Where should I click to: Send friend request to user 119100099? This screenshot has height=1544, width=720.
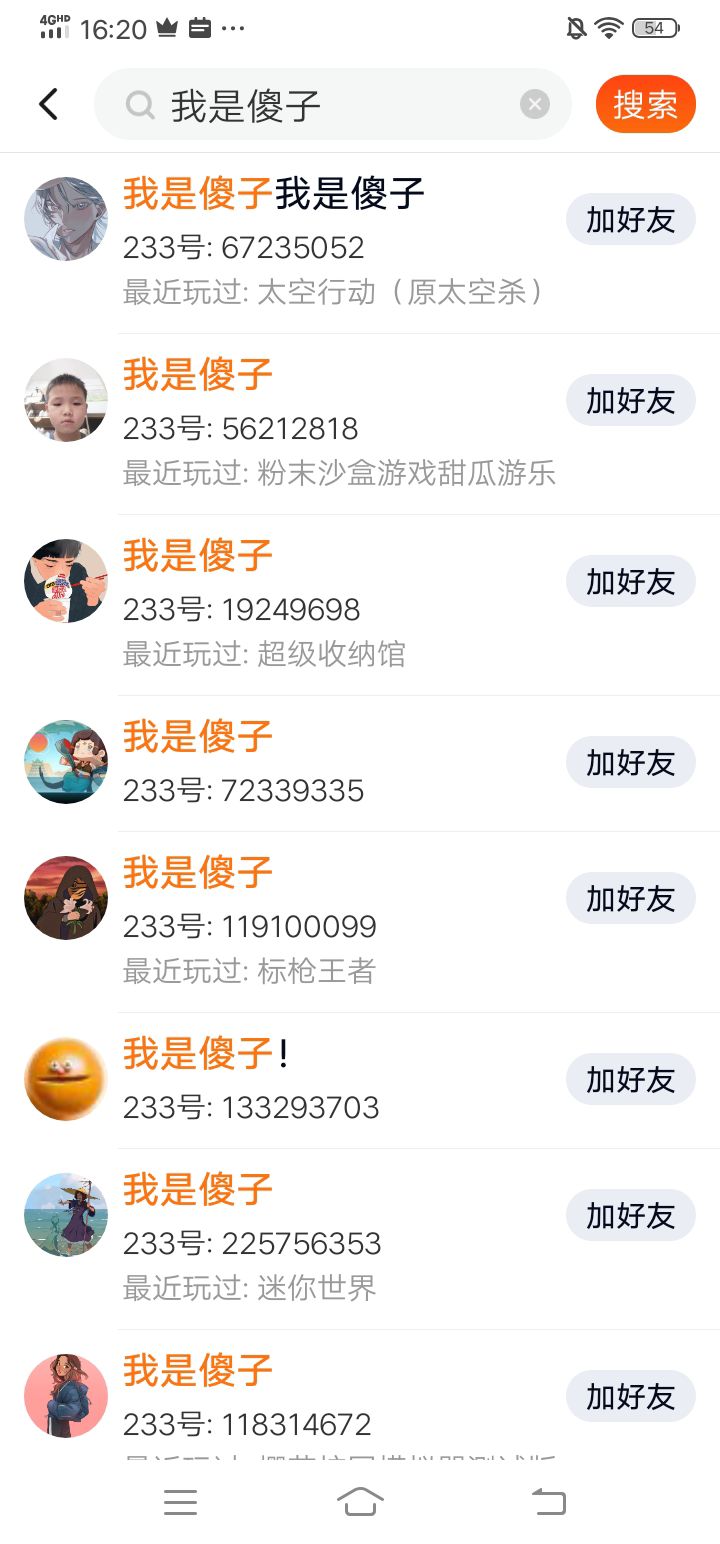point(630,898)
